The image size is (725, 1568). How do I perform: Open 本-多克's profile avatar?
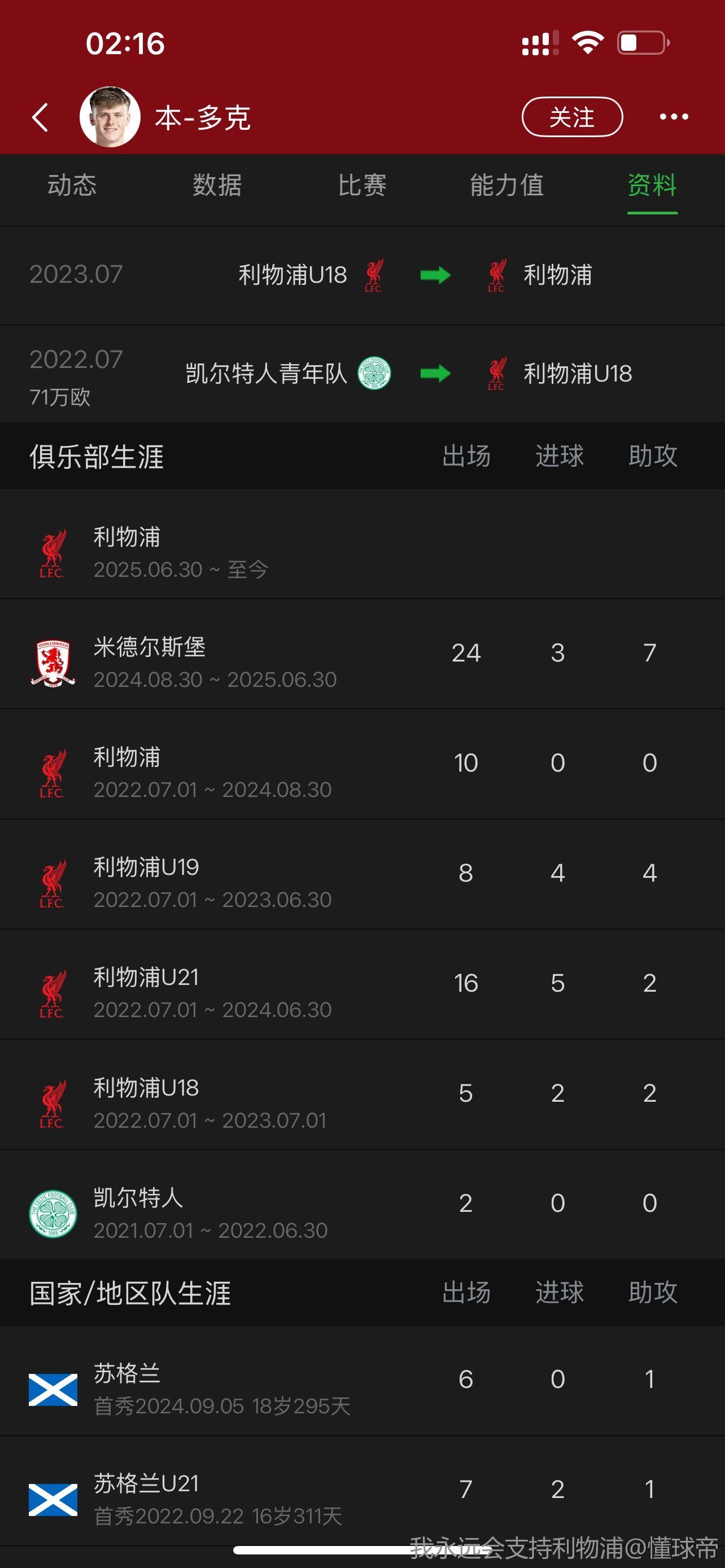(110, 117)
